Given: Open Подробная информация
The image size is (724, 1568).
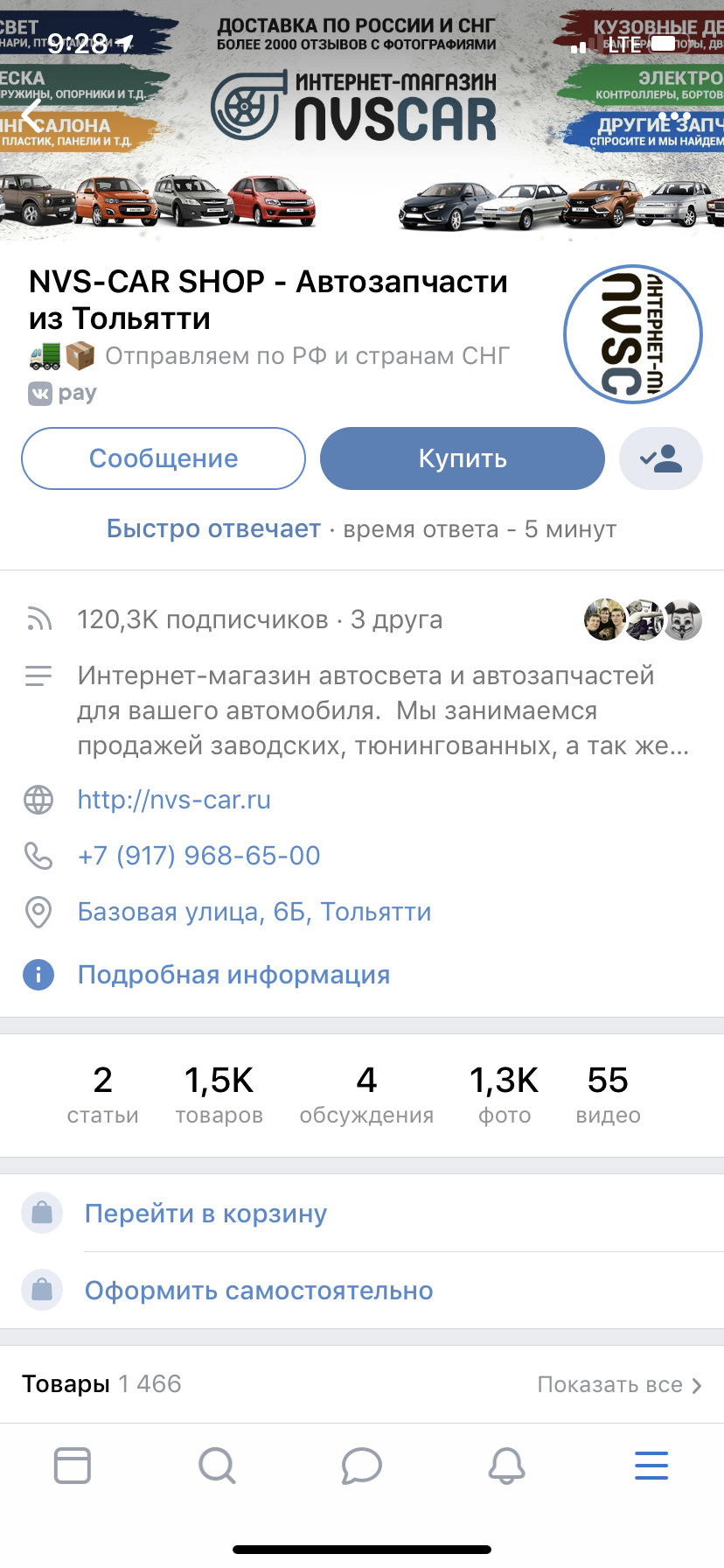Looking at the screenshot, I should click(233, 975).
